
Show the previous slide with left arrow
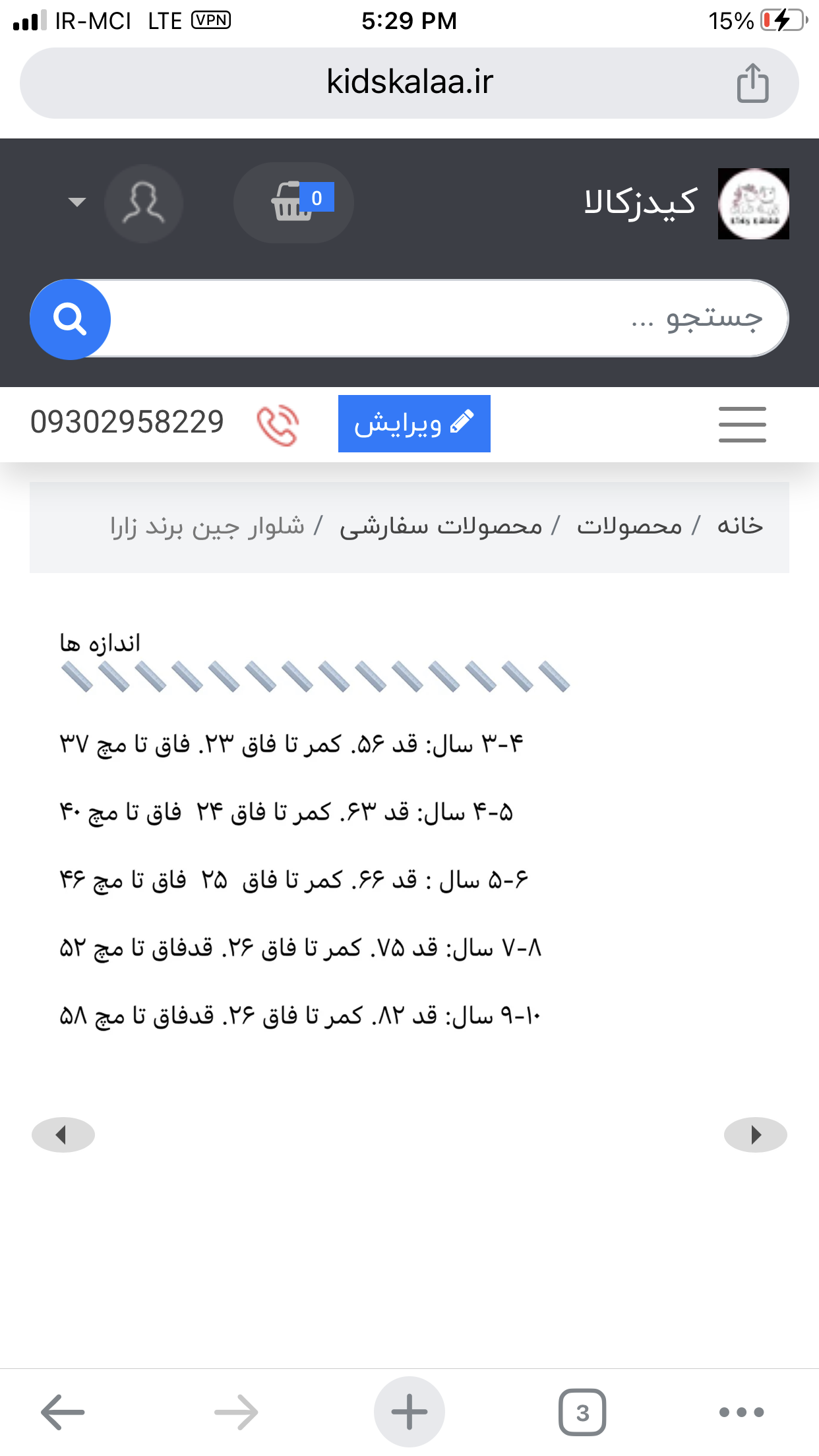pos(63,1135)
